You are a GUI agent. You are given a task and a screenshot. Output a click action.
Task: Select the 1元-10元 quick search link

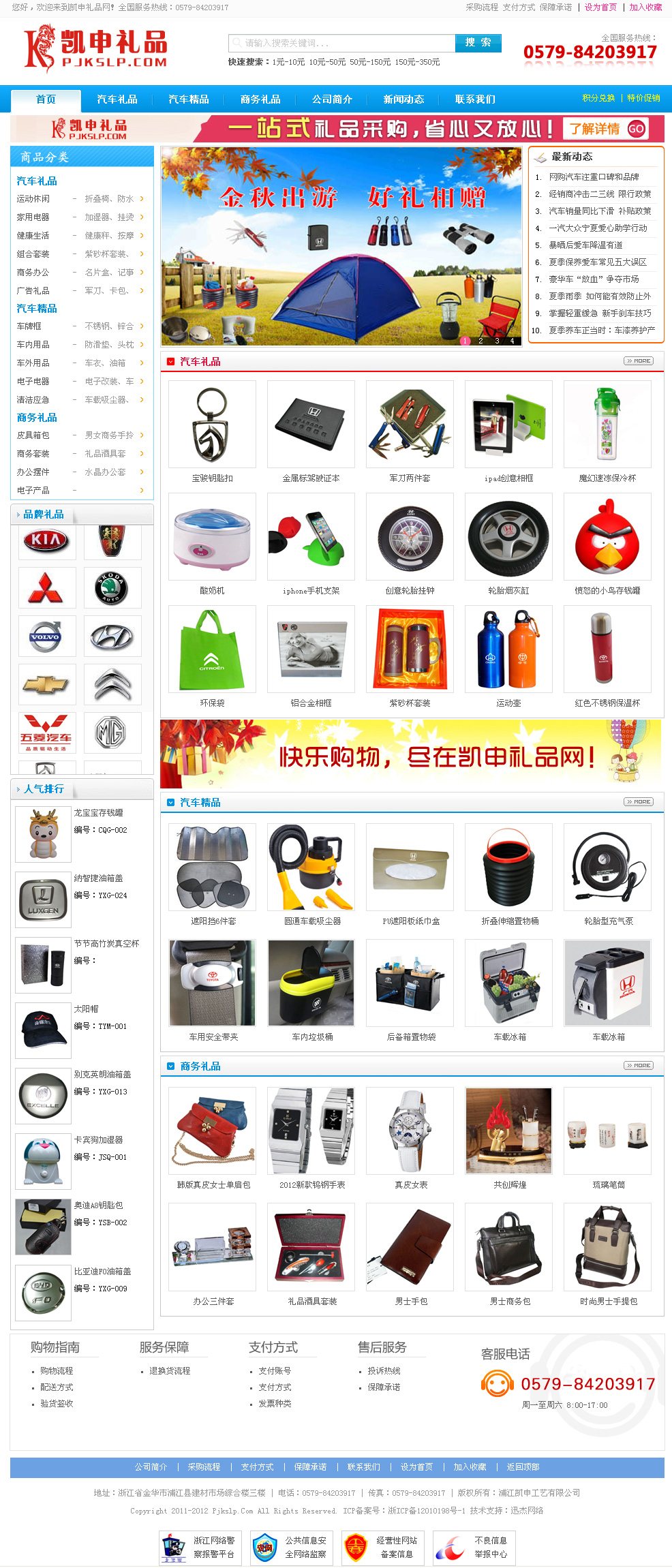click(288, 62)
